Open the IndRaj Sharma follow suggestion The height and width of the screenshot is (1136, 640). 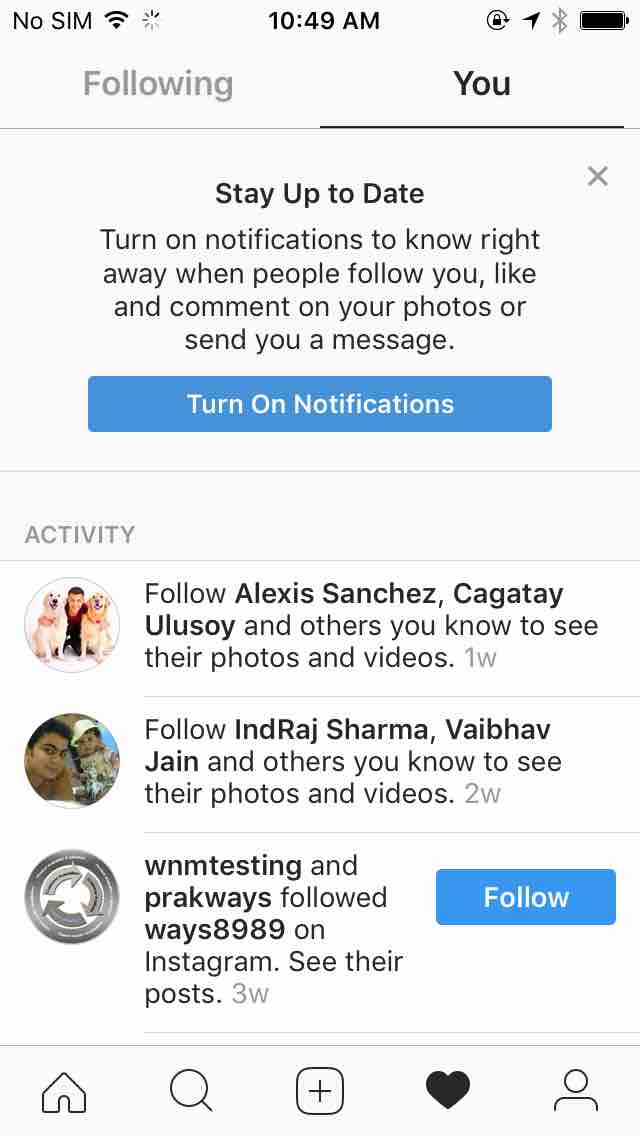(x=370, y=762)
